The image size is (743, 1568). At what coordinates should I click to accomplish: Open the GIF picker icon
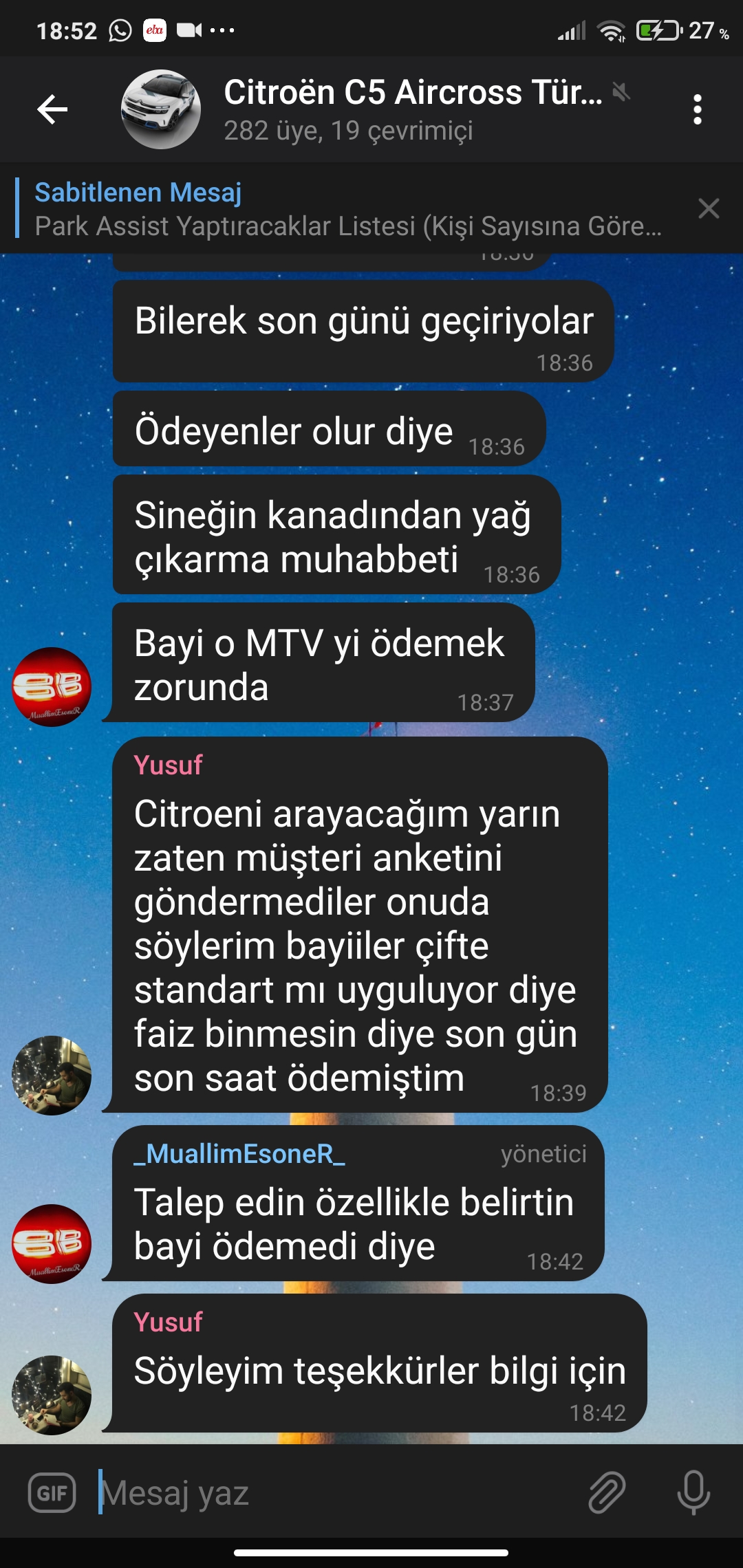click(x=54, y=1492)
